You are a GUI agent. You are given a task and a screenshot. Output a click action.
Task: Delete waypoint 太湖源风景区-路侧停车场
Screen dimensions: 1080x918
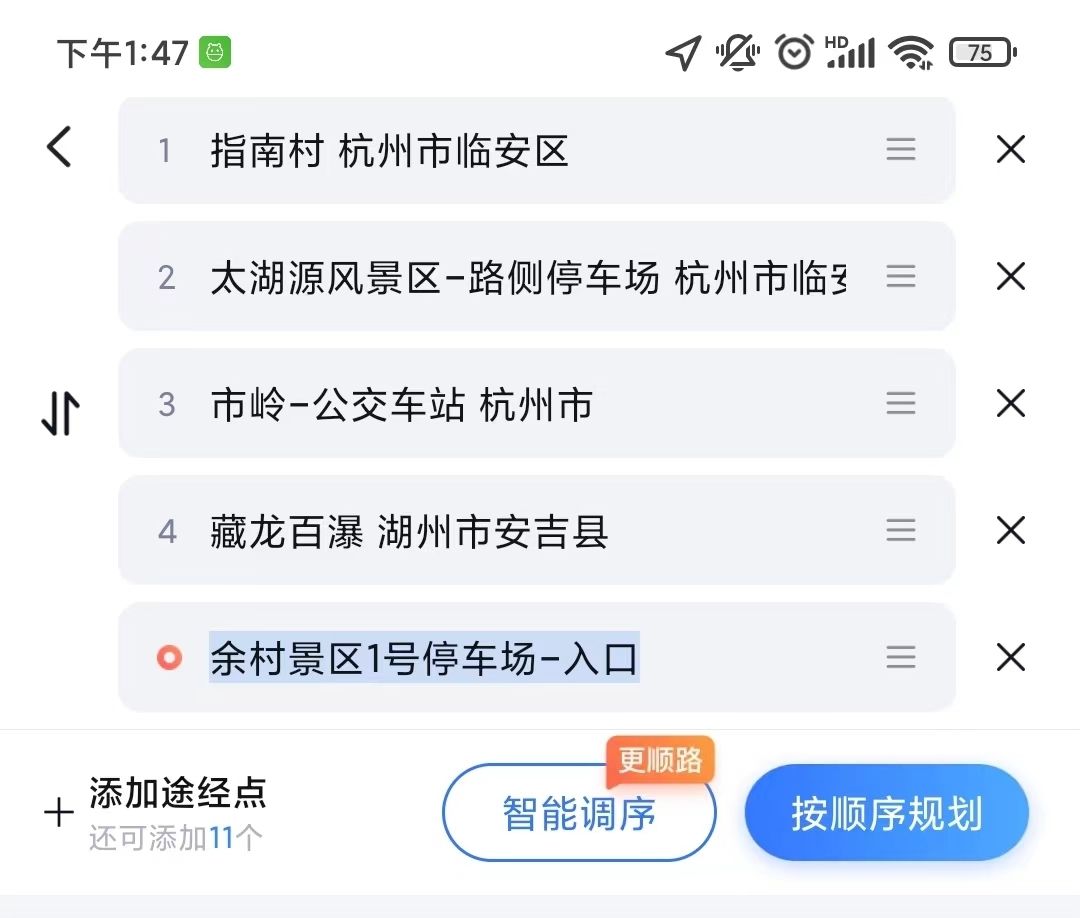(x=1011, y=277)
